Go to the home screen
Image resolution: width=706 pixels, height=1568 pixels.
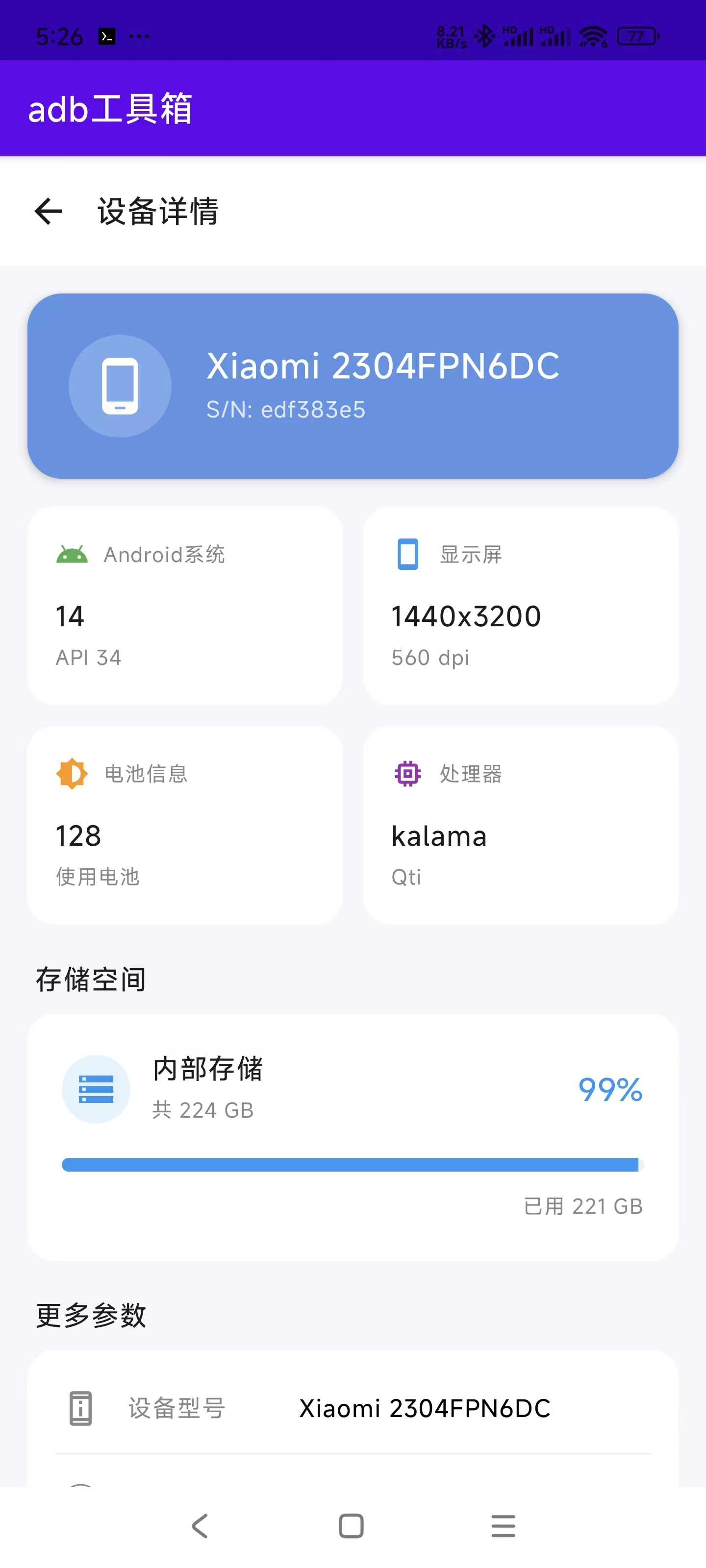pos(351,1526)
